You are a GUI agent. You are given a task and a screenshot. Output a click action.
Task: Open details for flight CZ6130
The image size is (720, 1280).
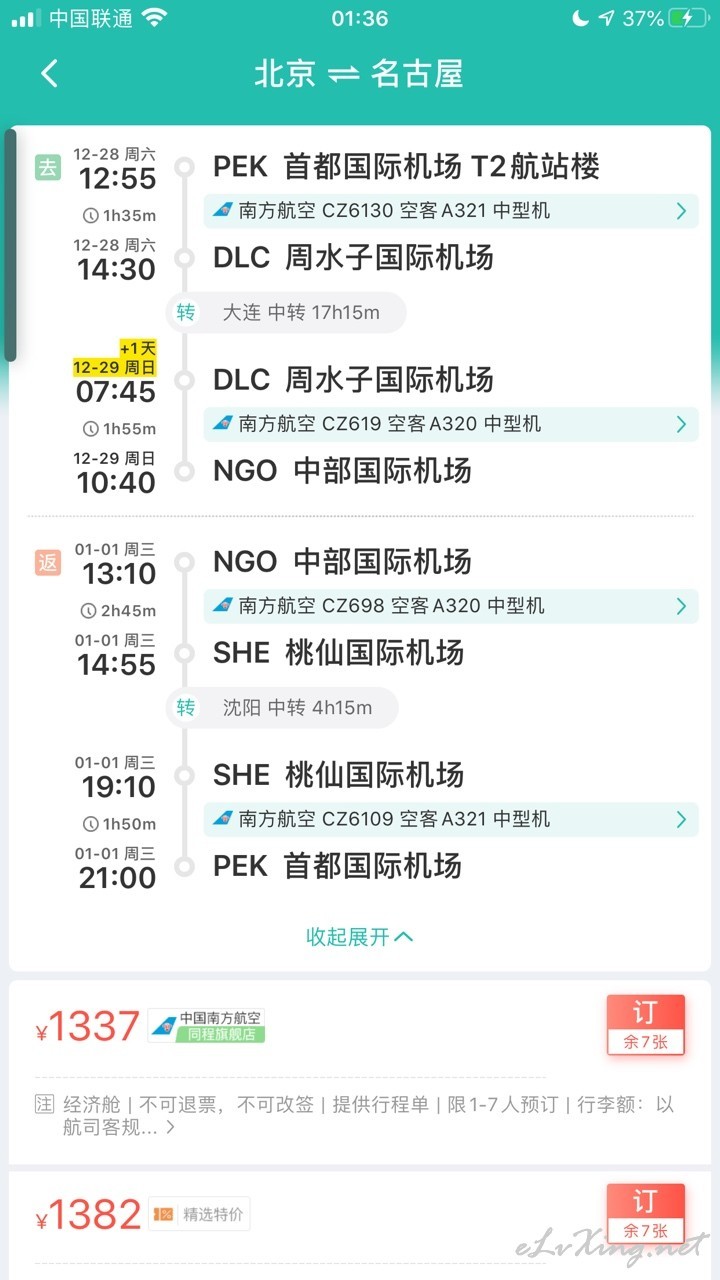click(451, 211)
